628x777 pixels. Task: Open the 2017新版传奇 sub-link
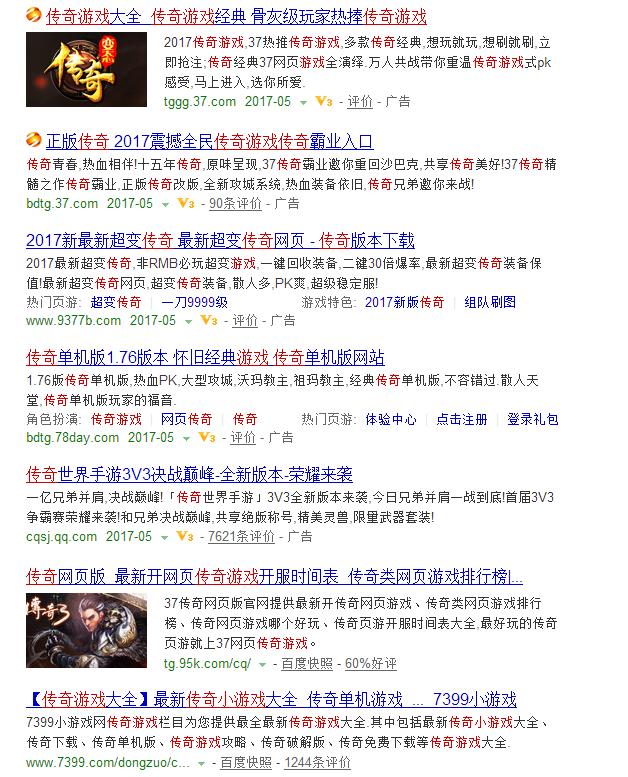tap(405, 302)
